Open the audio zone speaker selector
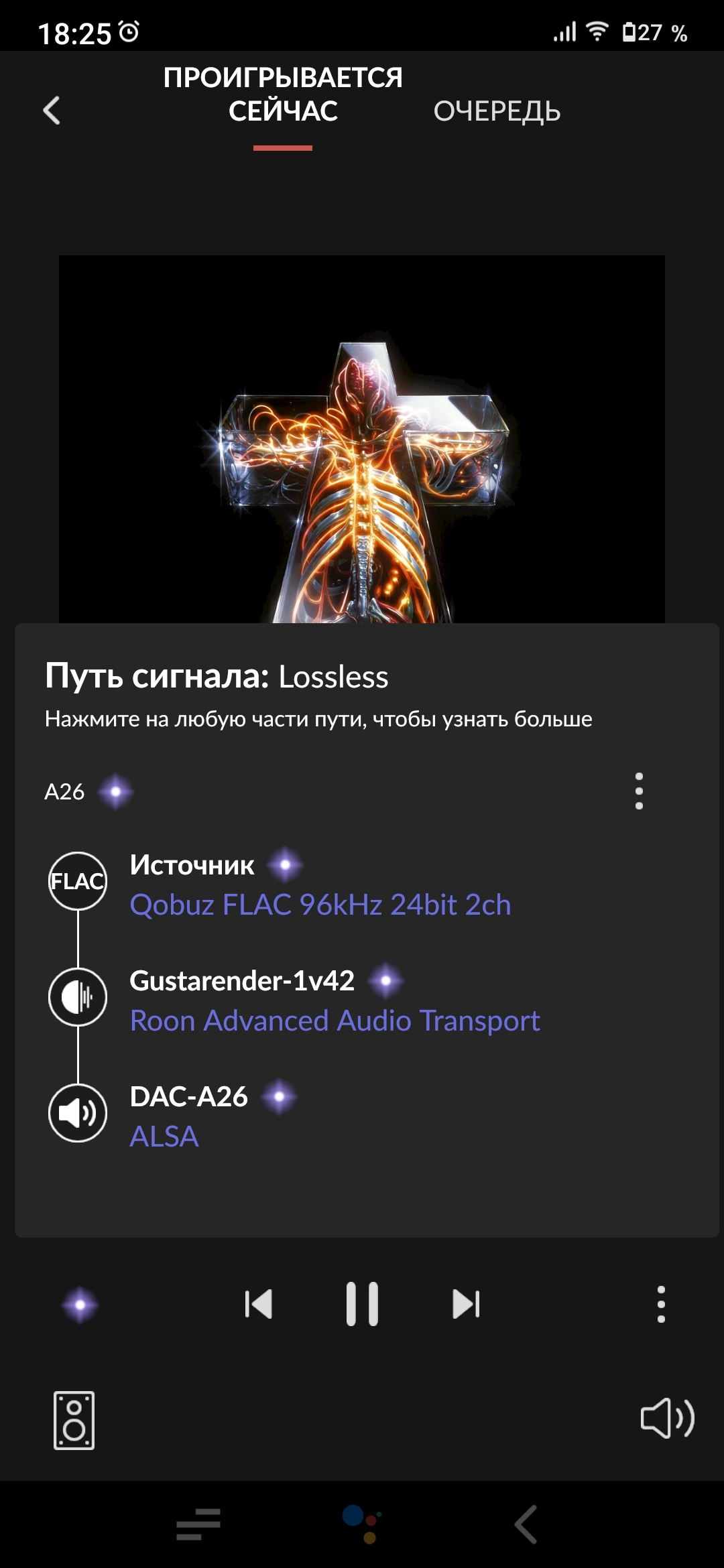Viewport: 724px width, 1568px height. (x=74, y=1420)
